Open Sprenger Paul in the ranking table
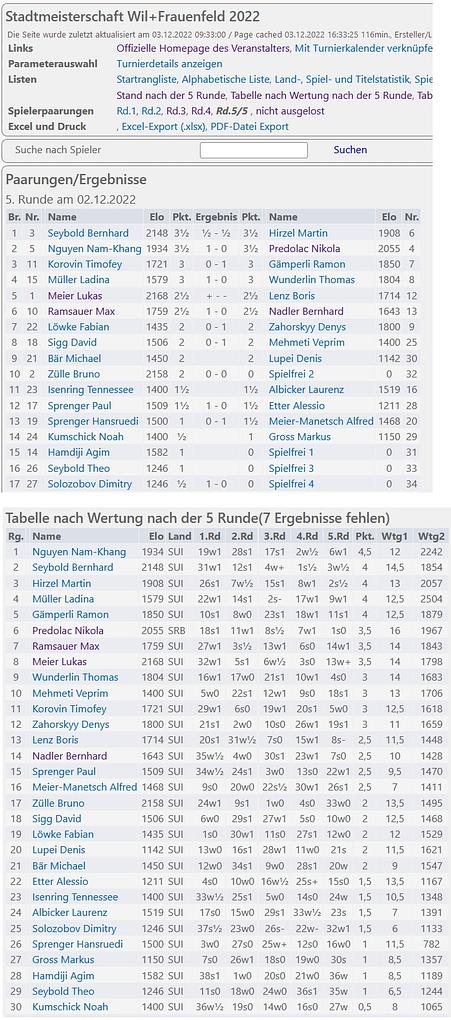 [x=64, y=772]
